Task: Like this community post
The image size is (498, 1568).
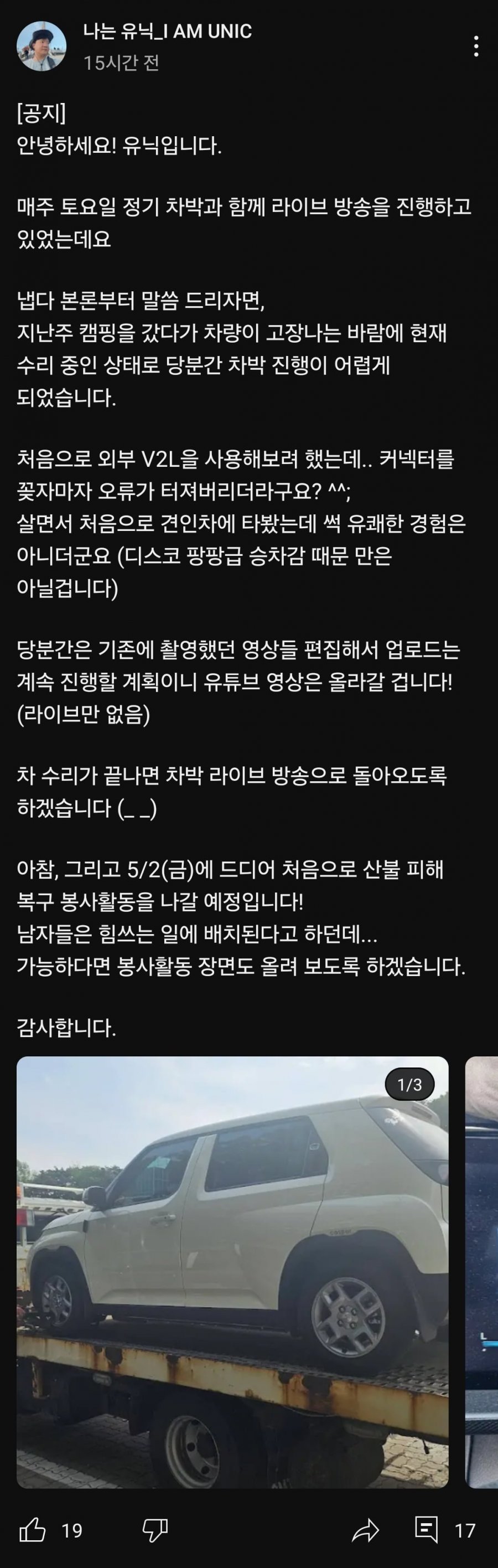Action: (x=33, y=1530)
